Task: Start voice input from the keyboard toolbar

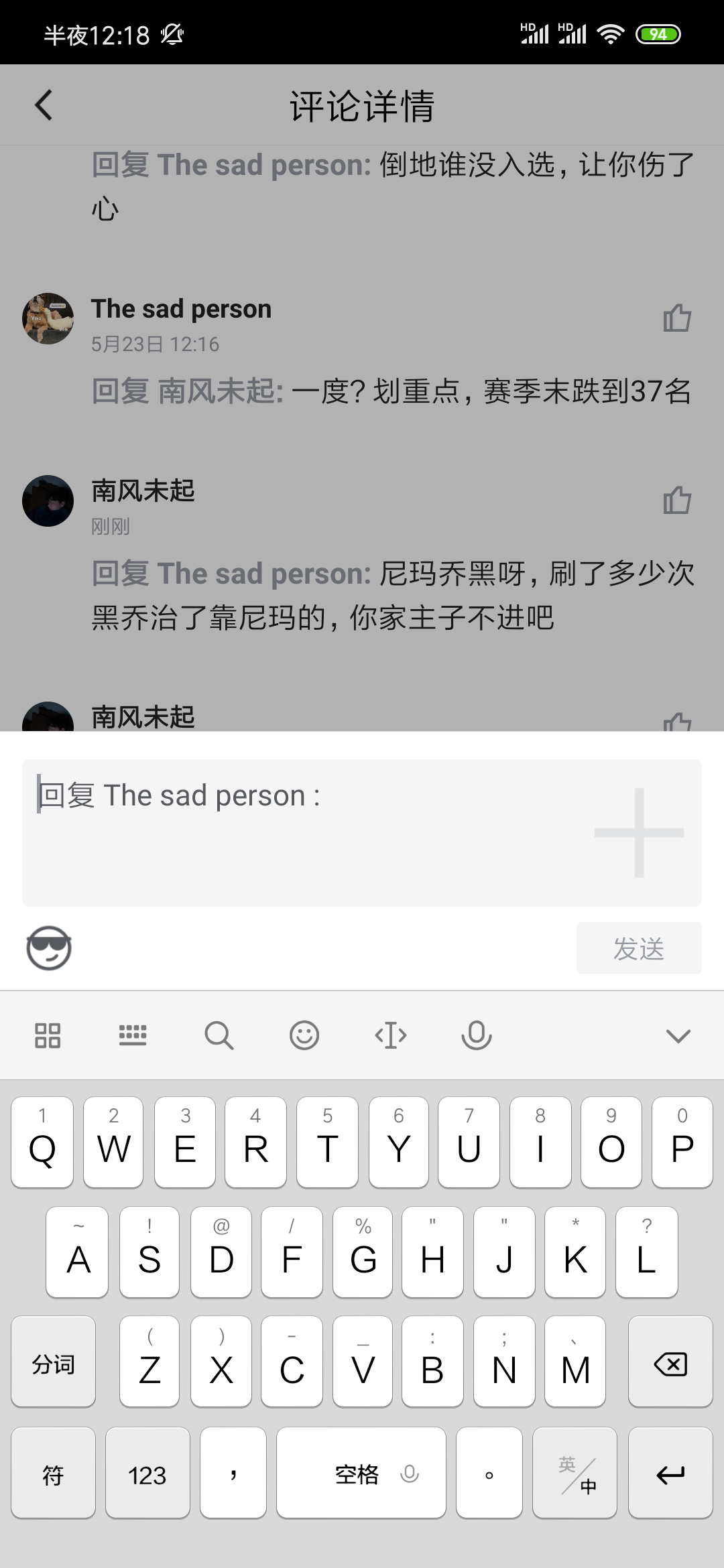Action: pyautogui.click(x=477, y=1036)
